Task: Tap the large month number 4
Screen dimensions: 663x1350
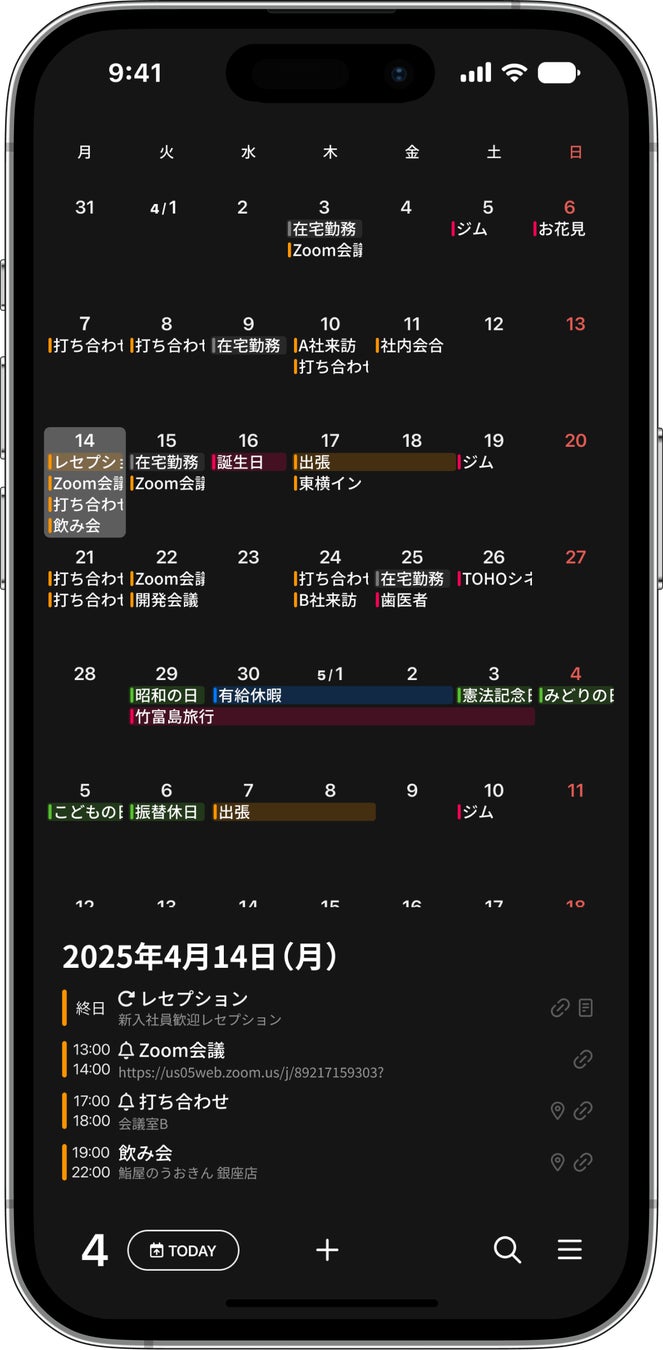Action: click(x=94, y=1250)
